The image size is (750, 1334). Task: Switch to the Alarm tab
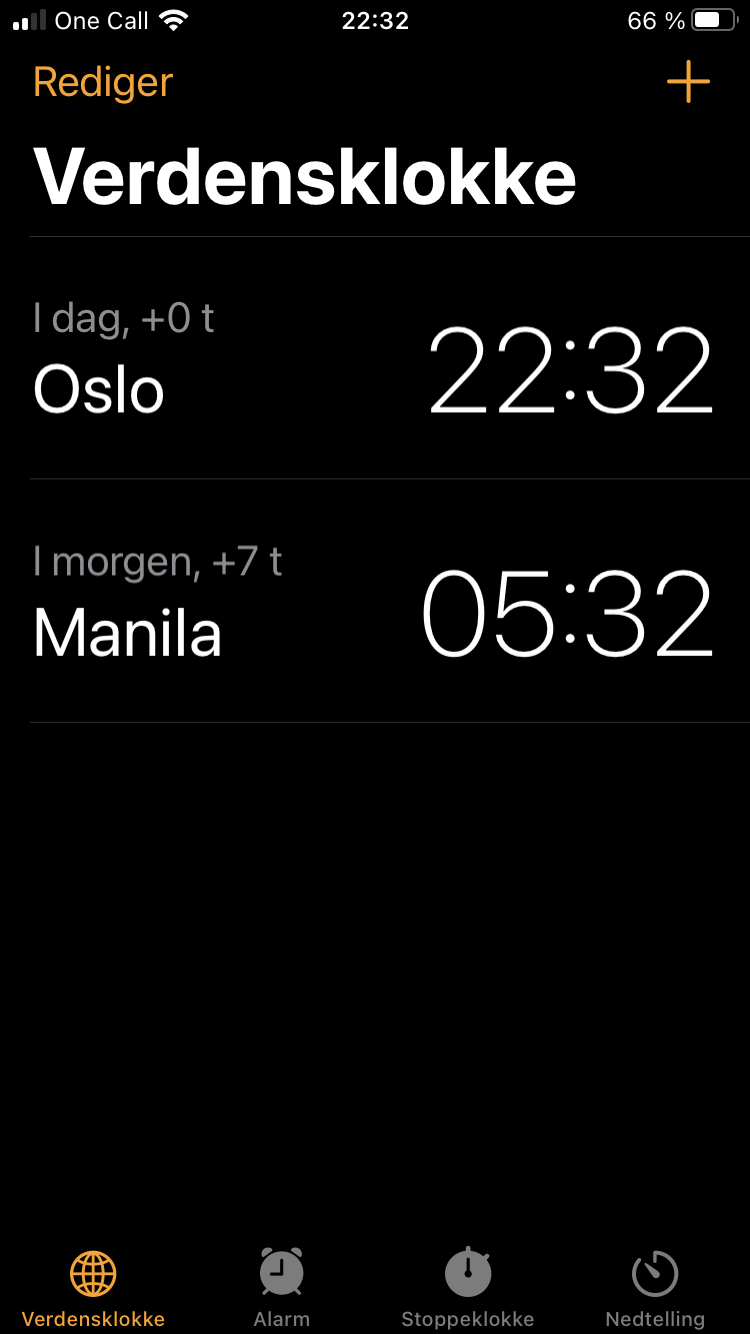[281, 1289]
